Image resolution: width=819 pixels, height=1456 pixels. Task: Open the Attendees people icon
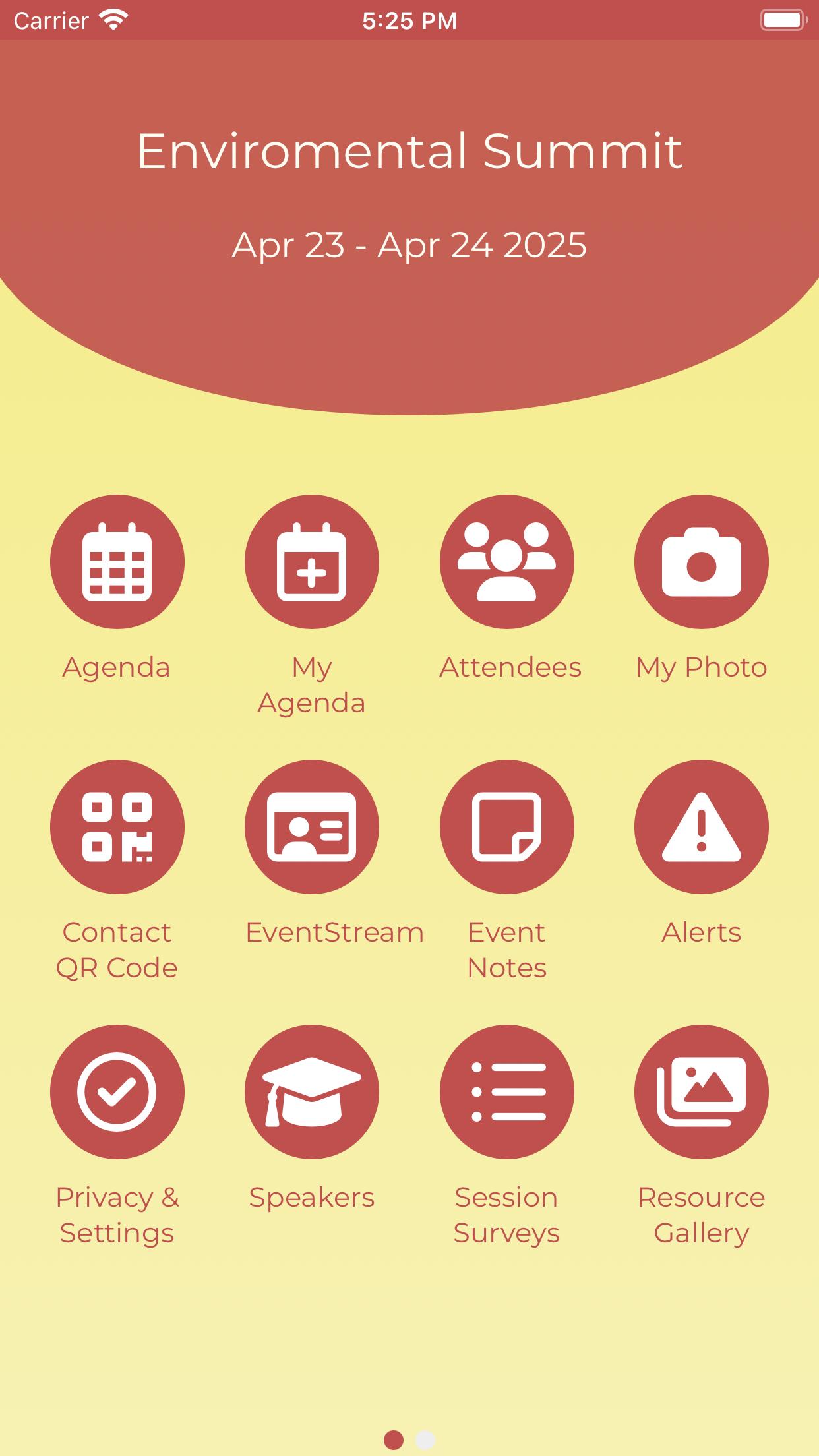(506, 561)
